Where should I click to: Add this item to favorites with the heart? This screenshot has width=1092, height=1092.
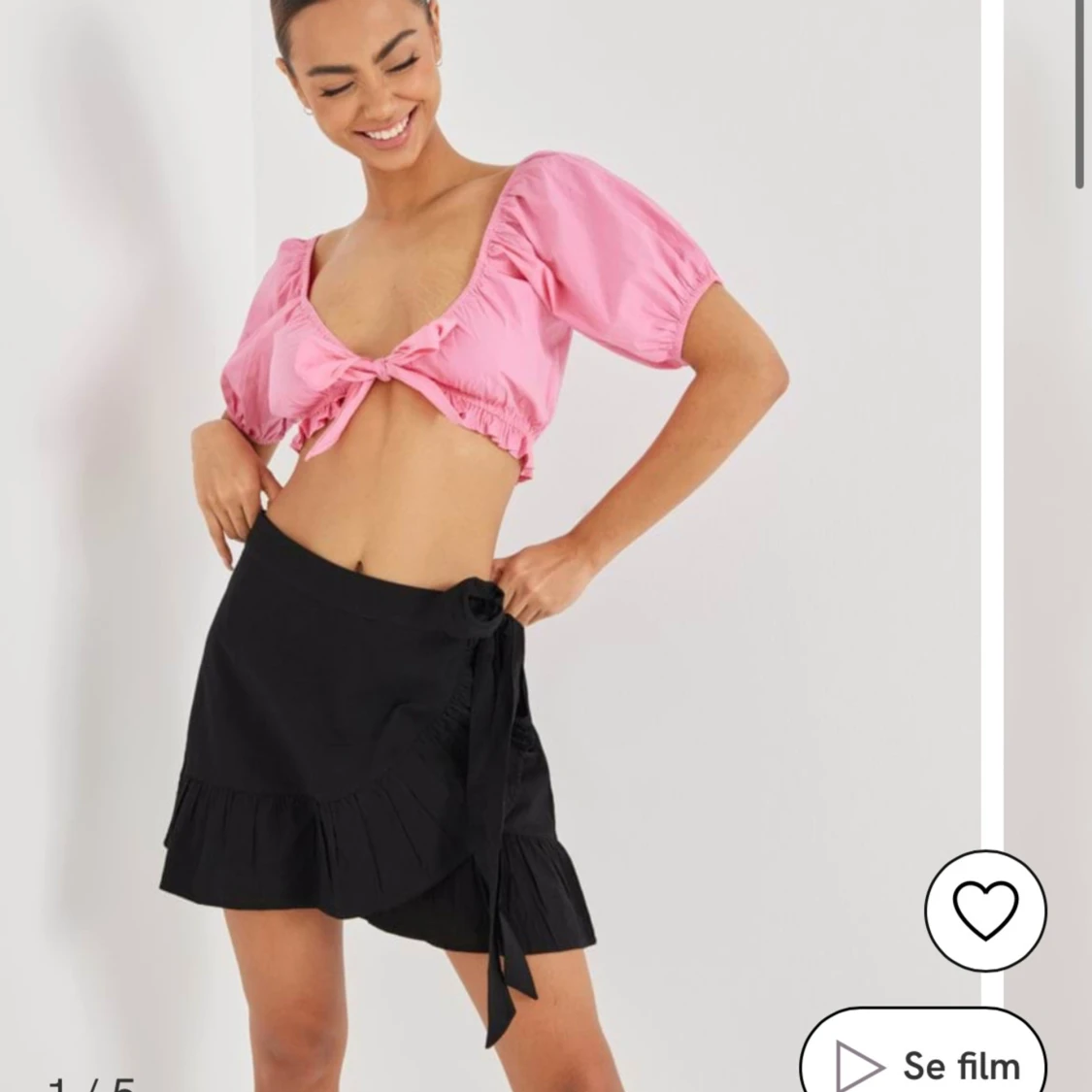point(984,910)
